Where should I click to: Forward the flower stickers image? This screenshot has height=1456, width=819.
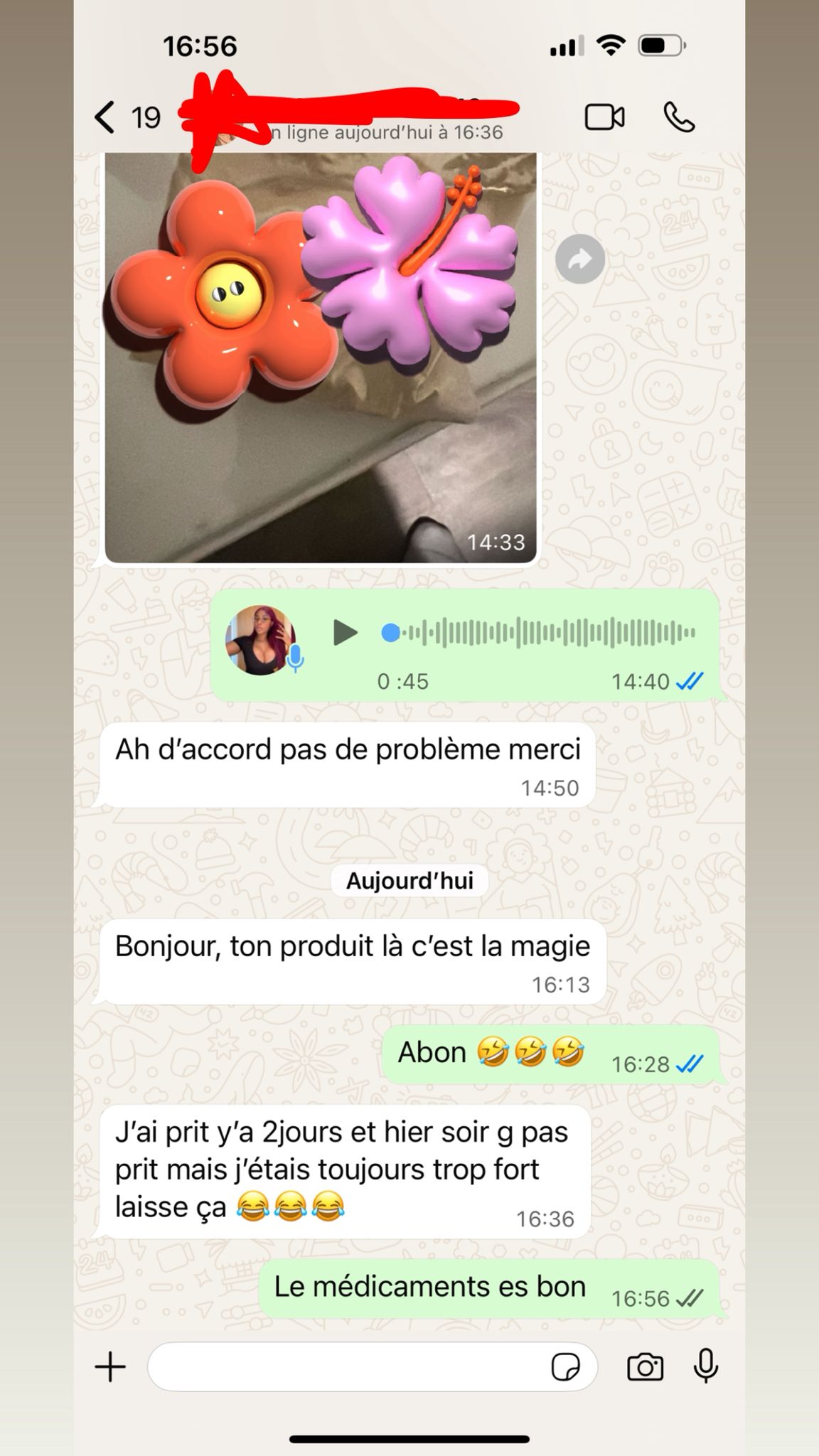coord(580,259)
